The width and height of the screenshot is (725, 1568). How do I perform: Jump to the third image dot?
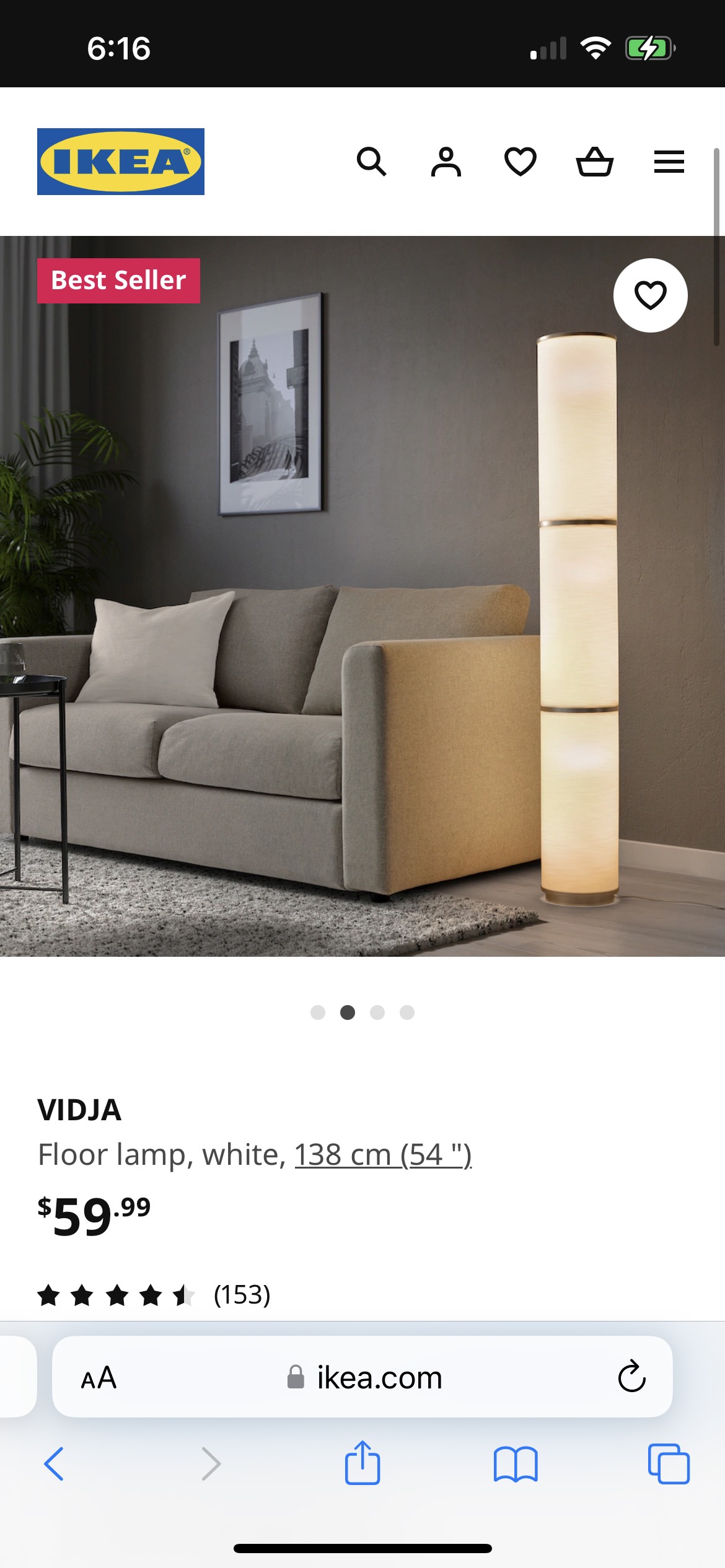tap(377, 1013)
